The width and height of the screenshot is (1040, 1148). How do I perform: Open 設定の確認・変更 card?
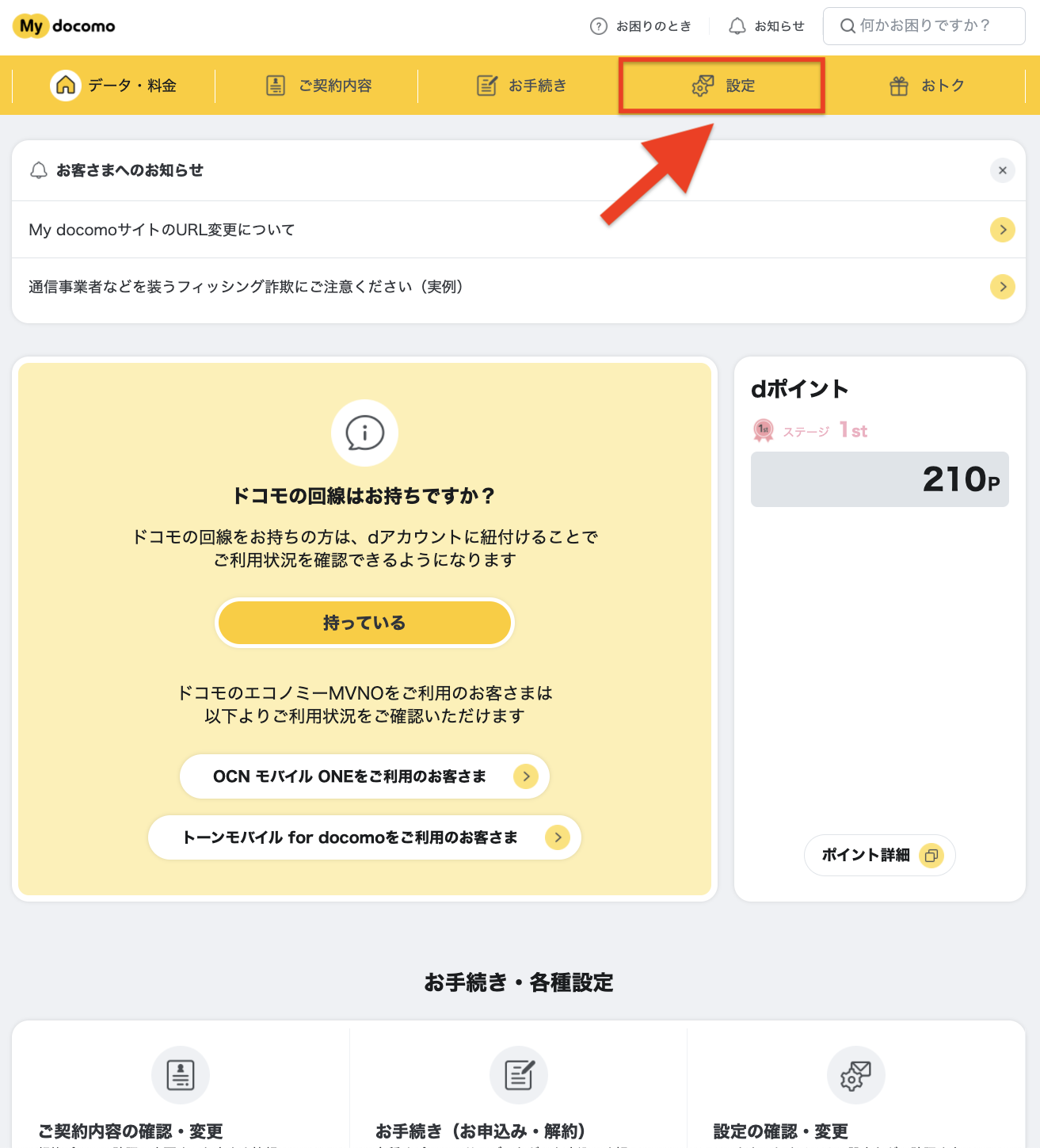[x=855, y=1093]
